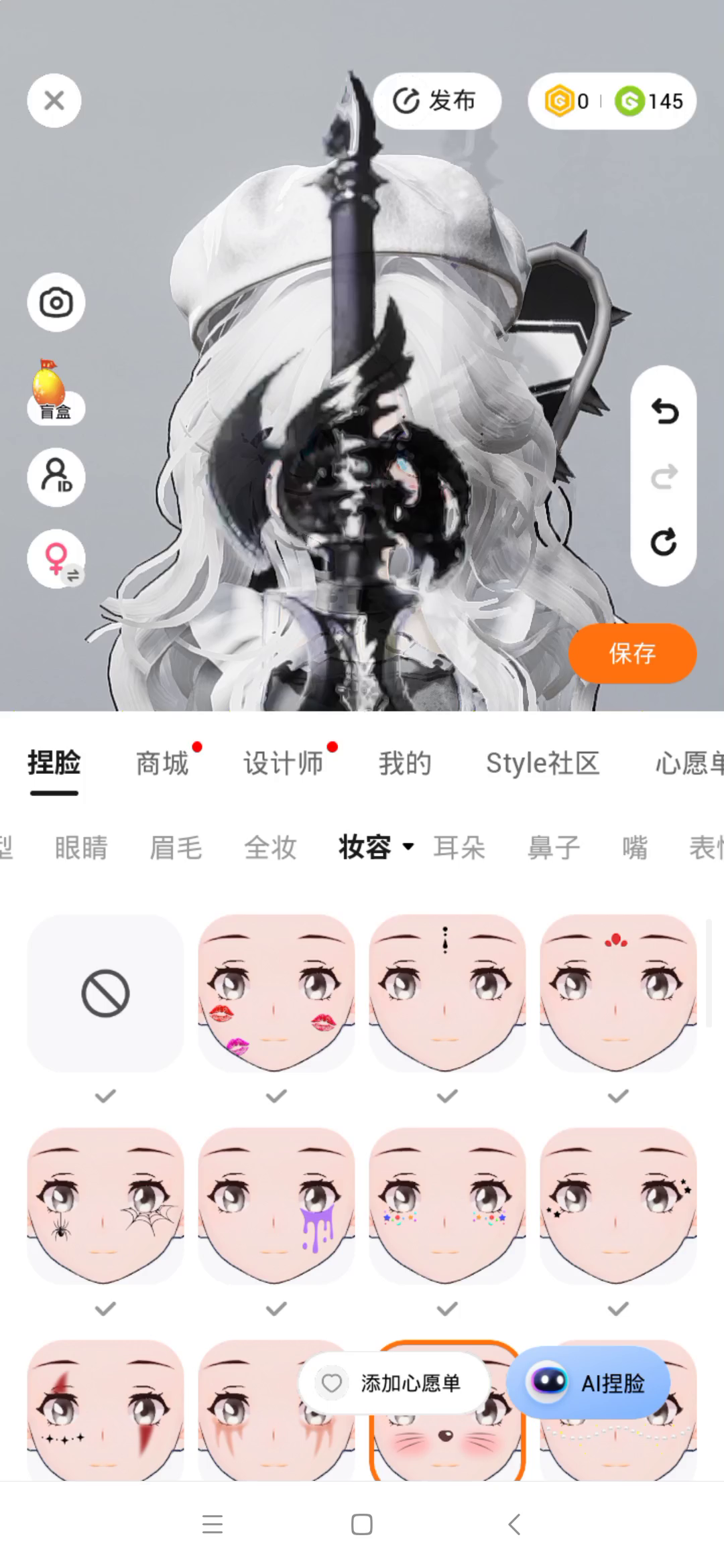Tap 添加心愿单 to add to wishlist
Screen dimensions: 724x1568
pos(395,1383)
